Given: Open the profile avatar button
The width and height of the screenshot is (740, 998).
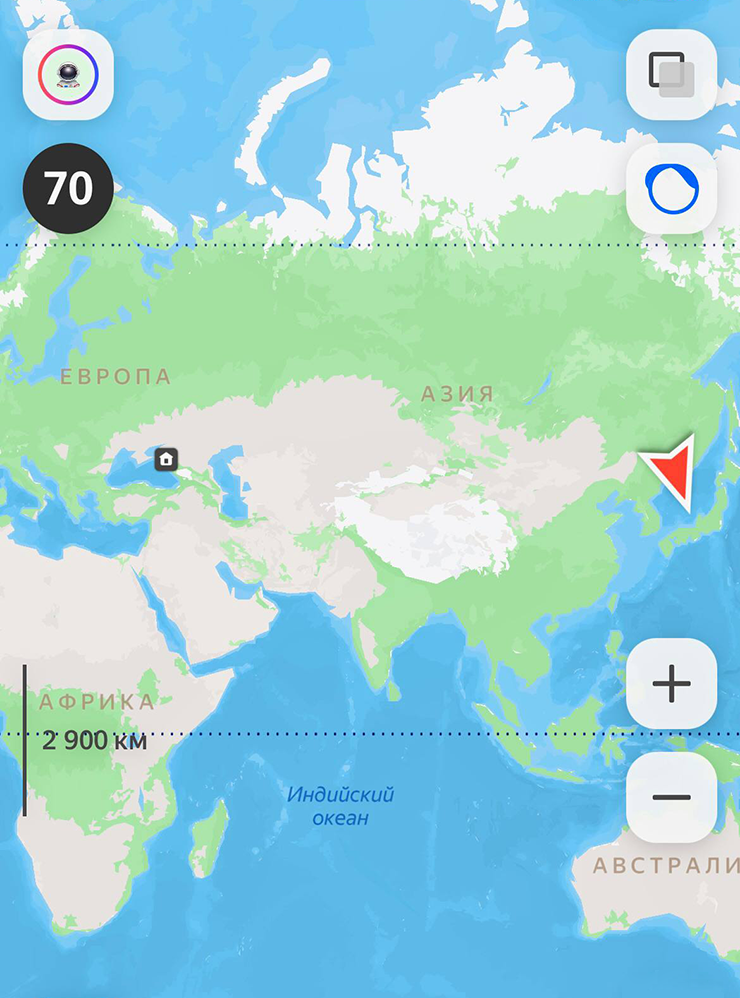Looking at the screenshot, I should (68, 75).
